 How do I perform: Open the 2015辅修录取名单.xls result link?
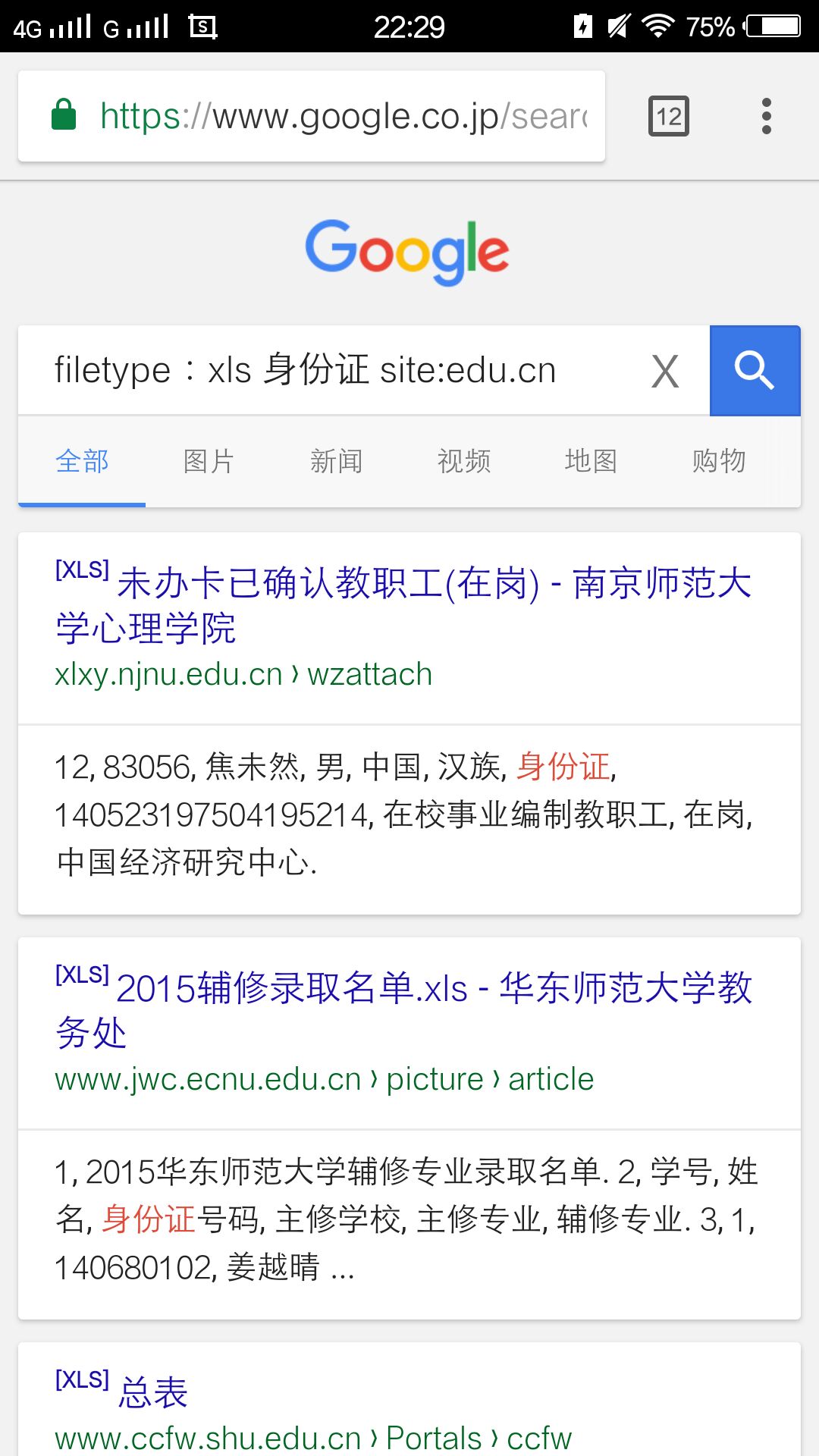coord(402,1009)
